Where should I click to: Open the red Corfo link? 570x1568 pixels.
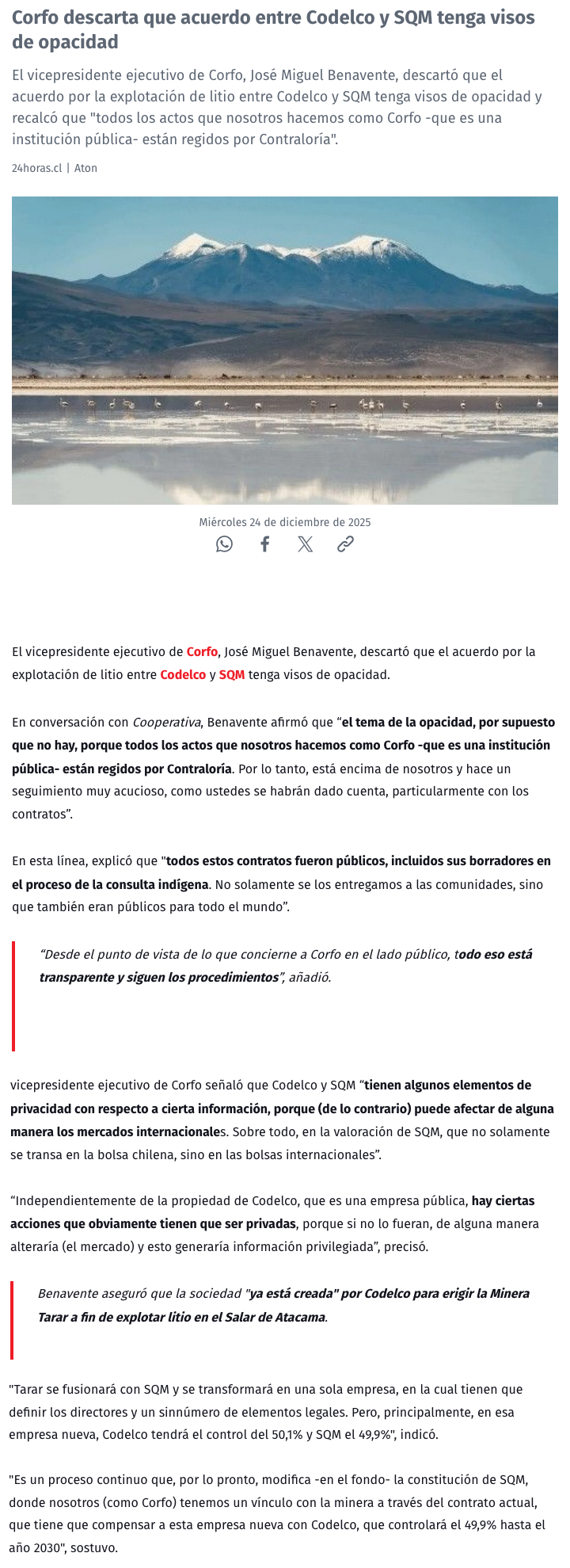pos(202,651)
